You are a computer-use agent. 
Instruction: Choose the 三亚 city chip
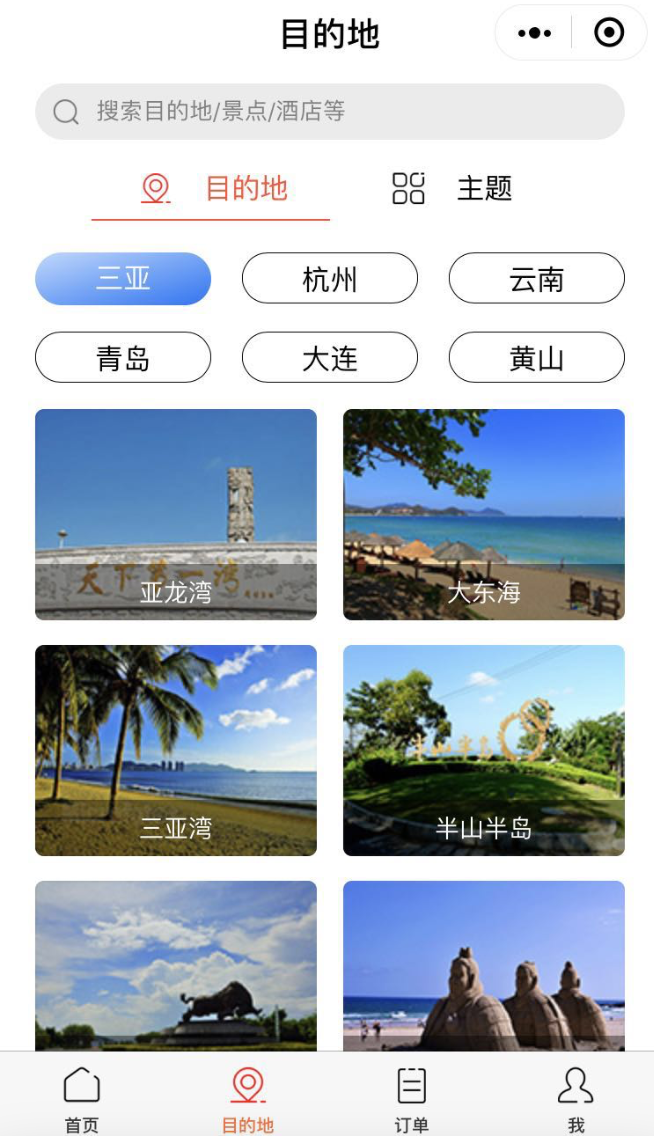click(x=123, y=279)
